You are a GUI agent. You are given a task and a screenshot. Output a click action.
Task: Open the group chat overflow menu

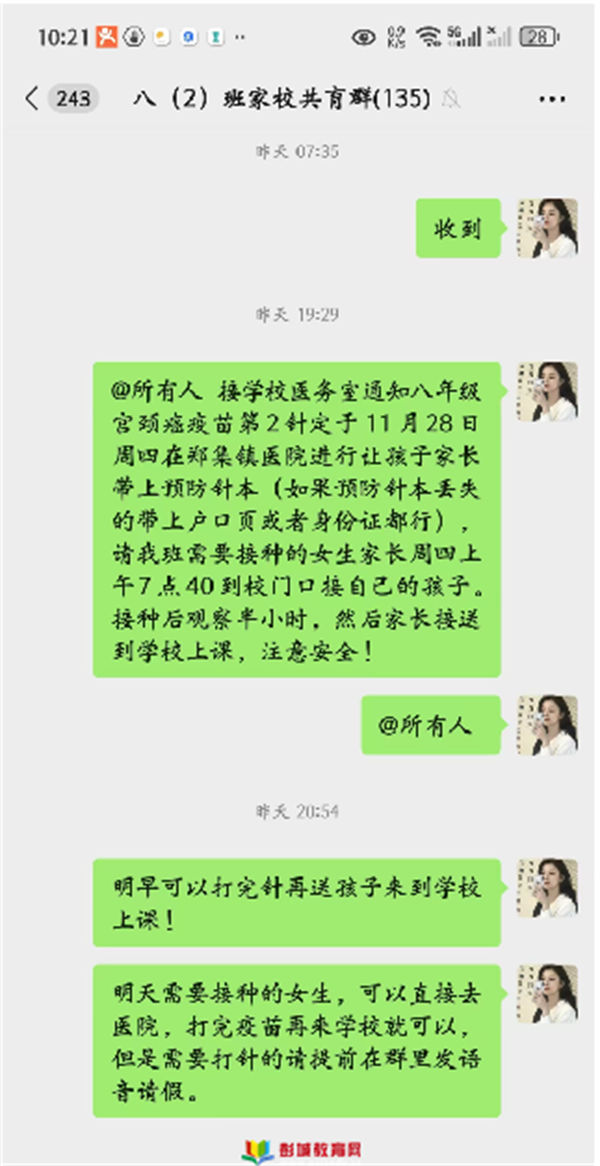click(552, 99)
